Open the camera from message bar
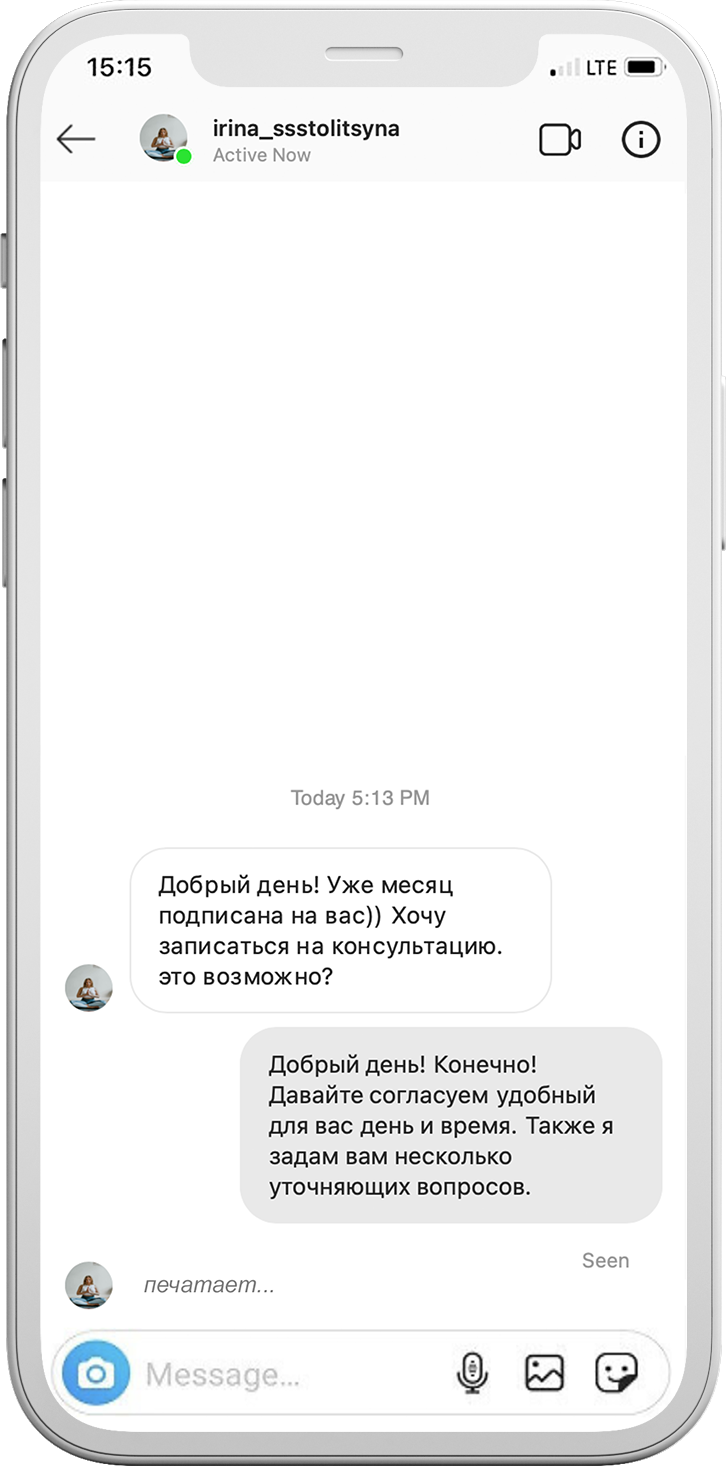Screen dimensions: 726x1466 pyautogui.click(x=96, y=1374)
